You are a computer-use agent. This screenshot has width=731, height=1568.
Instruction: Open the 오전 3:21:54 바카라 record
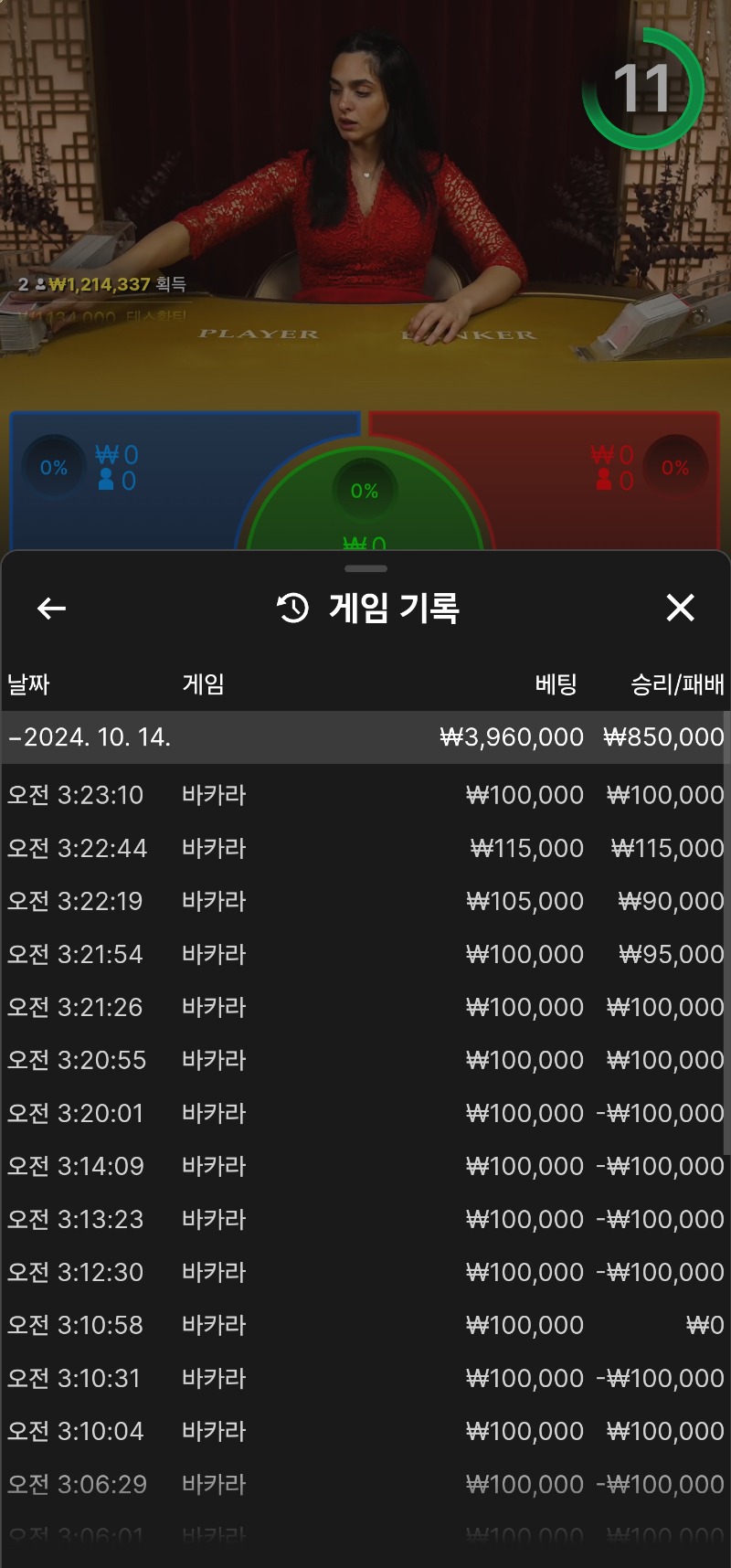[x=365, y=954]
